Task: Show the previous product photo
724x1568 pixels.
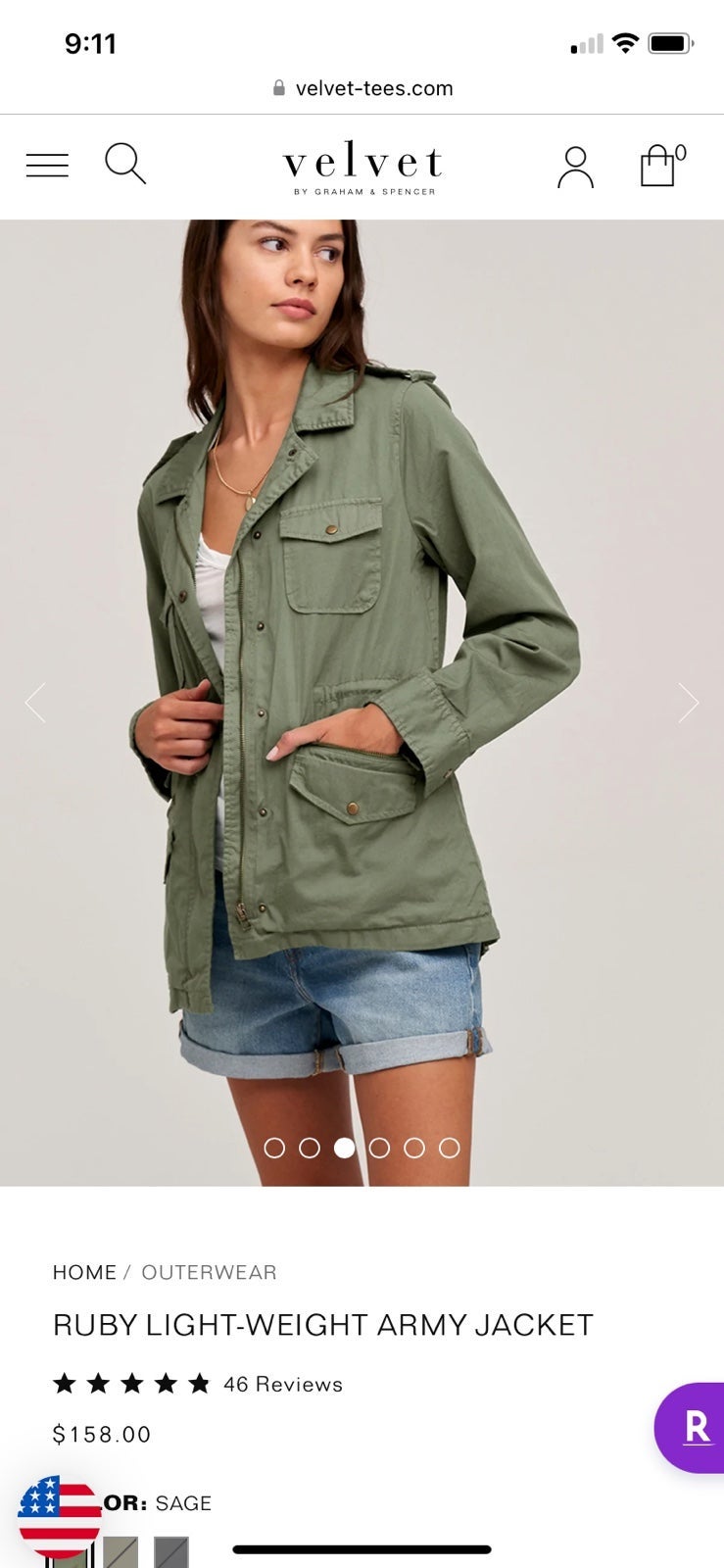Action: coord(35,703)
